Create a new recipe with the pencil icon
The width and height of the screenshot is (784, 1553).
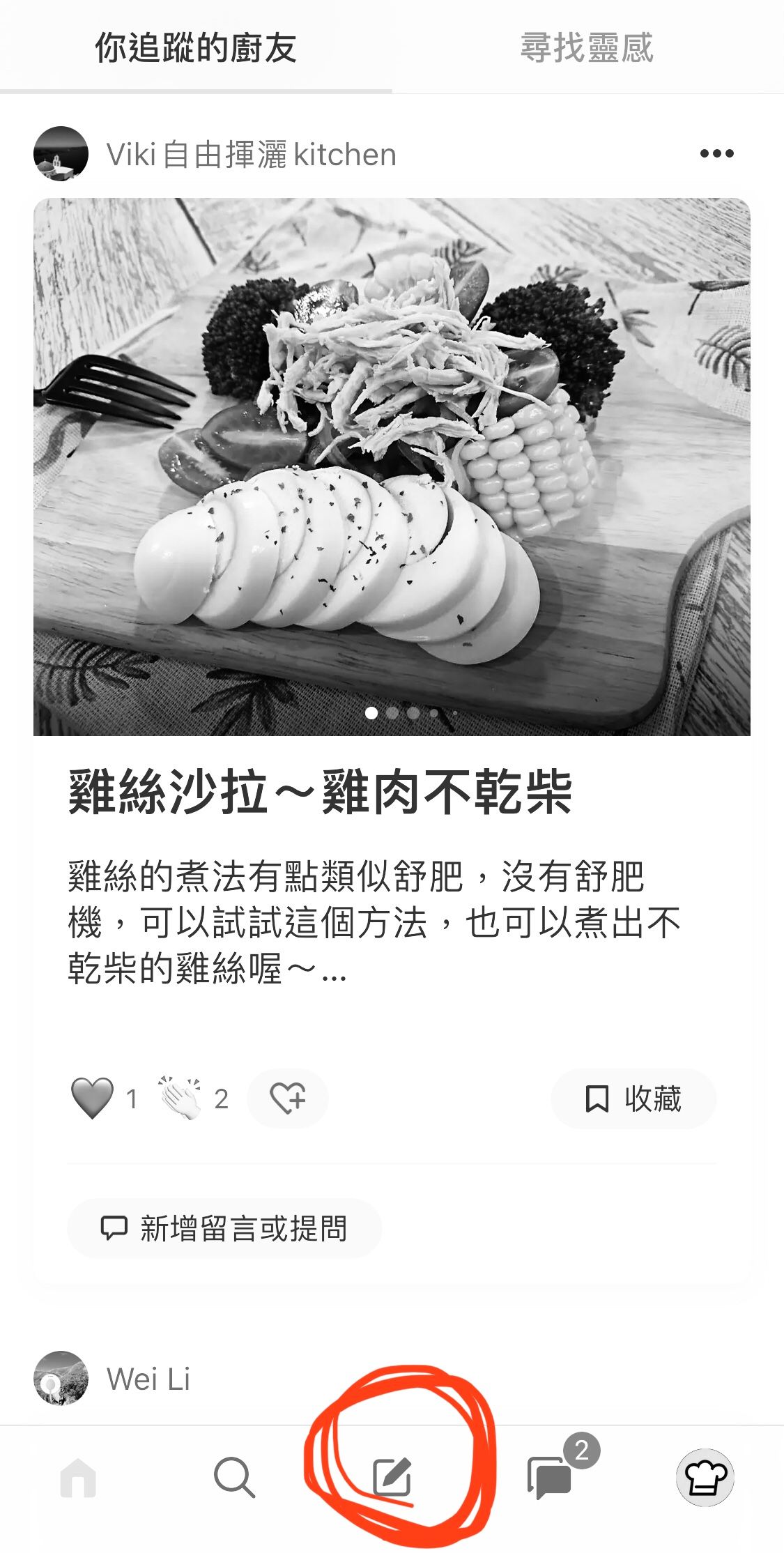392,1478
